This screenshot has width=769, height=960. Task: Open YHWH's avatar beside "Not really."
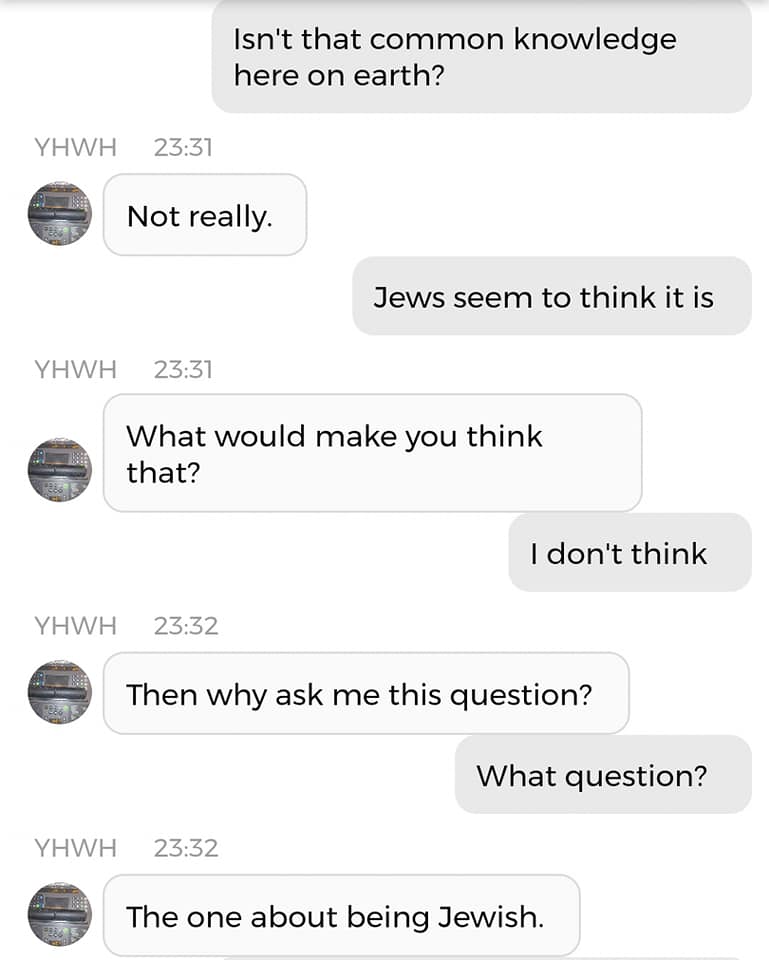[x=60, y=214]
